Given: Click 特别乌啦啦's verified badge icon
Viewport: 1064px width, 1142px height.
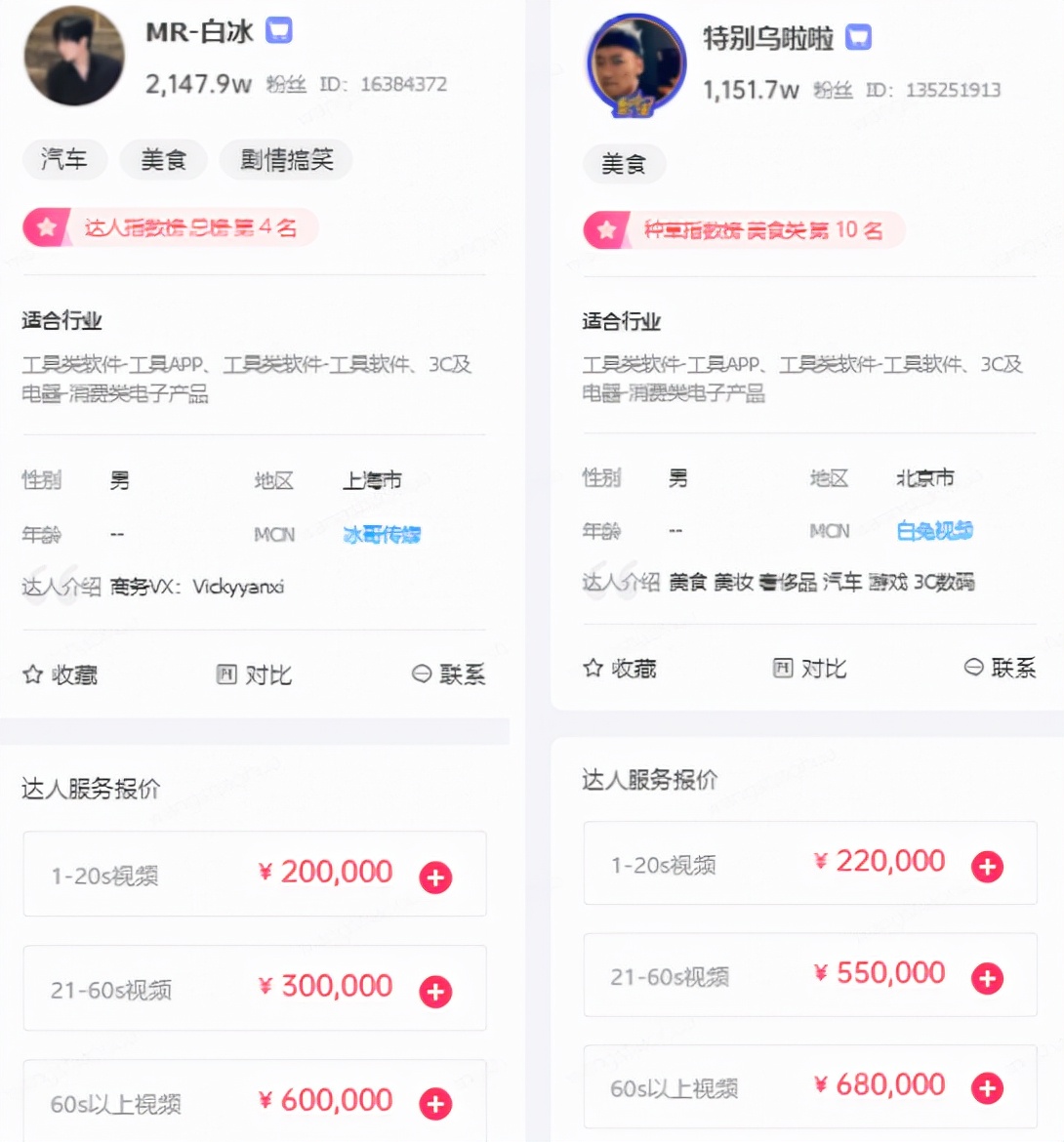Looking at the screenshot, I should tap(858, 37).
